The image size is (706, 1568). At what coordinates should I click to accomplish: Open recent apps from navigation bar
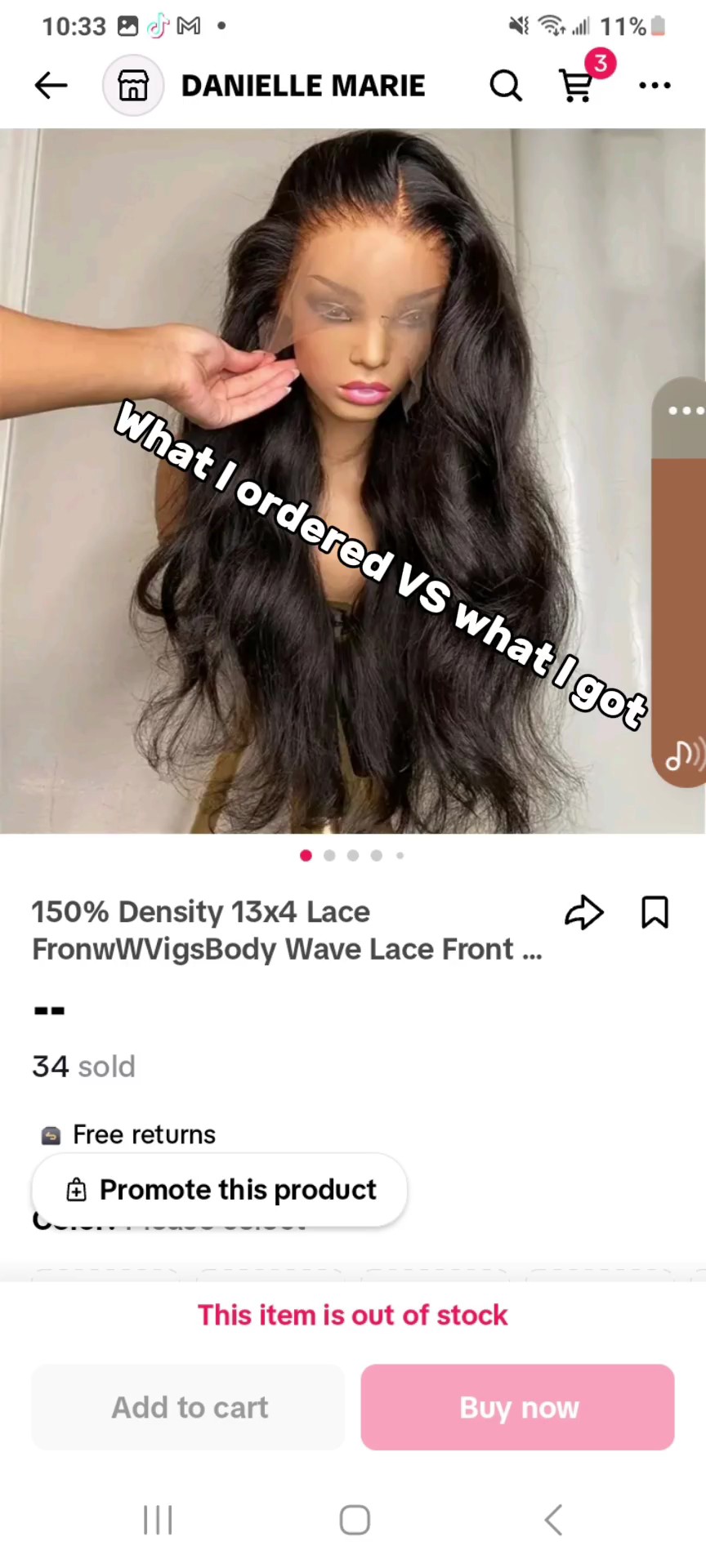click(158, 1520)
